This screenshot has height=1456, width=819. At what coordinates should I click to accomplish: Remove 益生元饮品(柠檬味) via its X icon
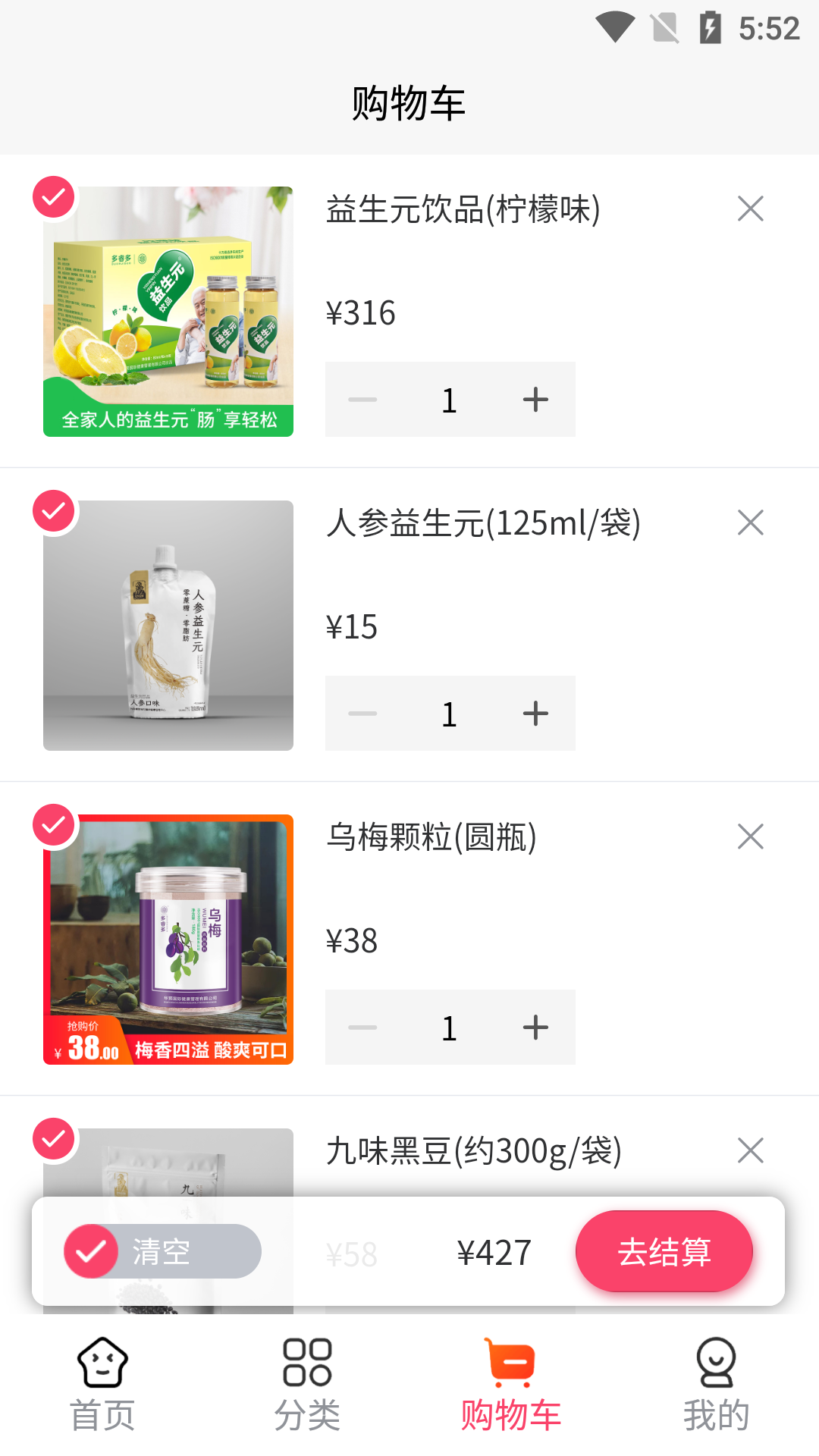750,209
